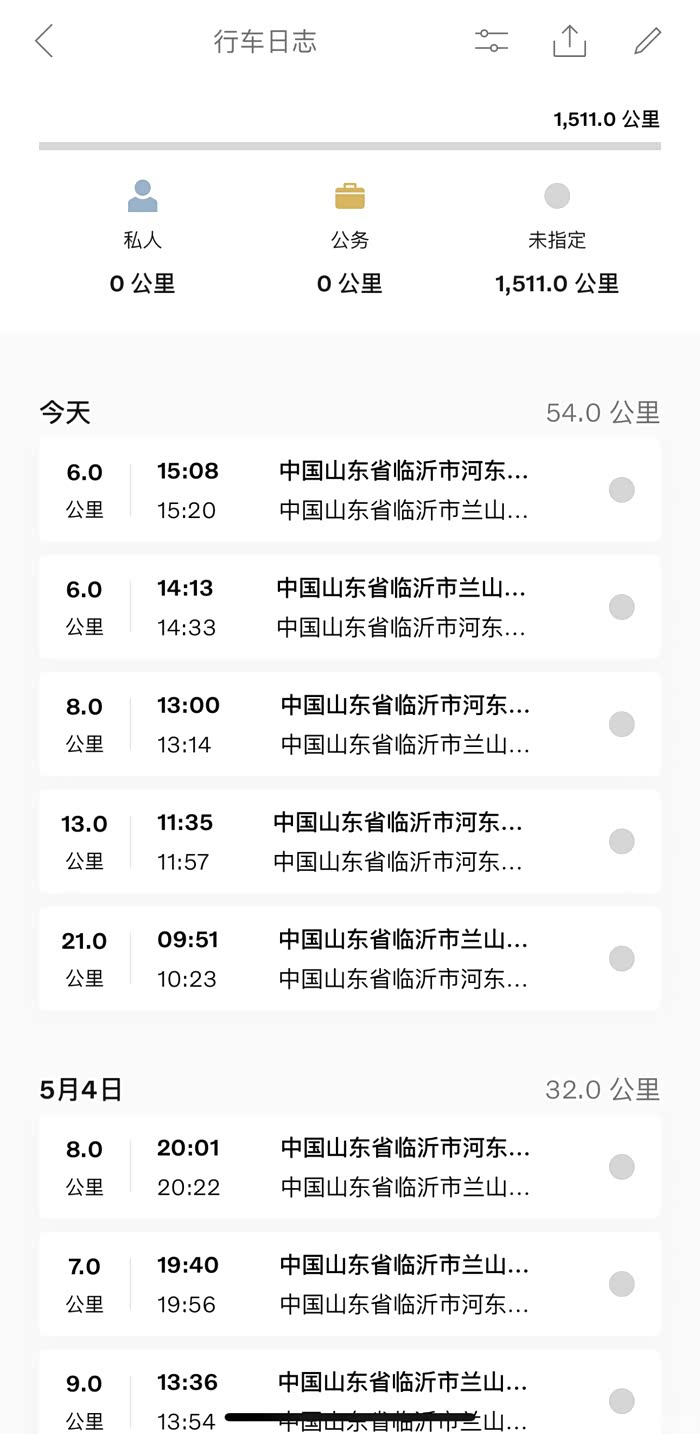Open today's 15:08 trip
The width and height of the screenshot is (700, 1434).
pos(350,490)
